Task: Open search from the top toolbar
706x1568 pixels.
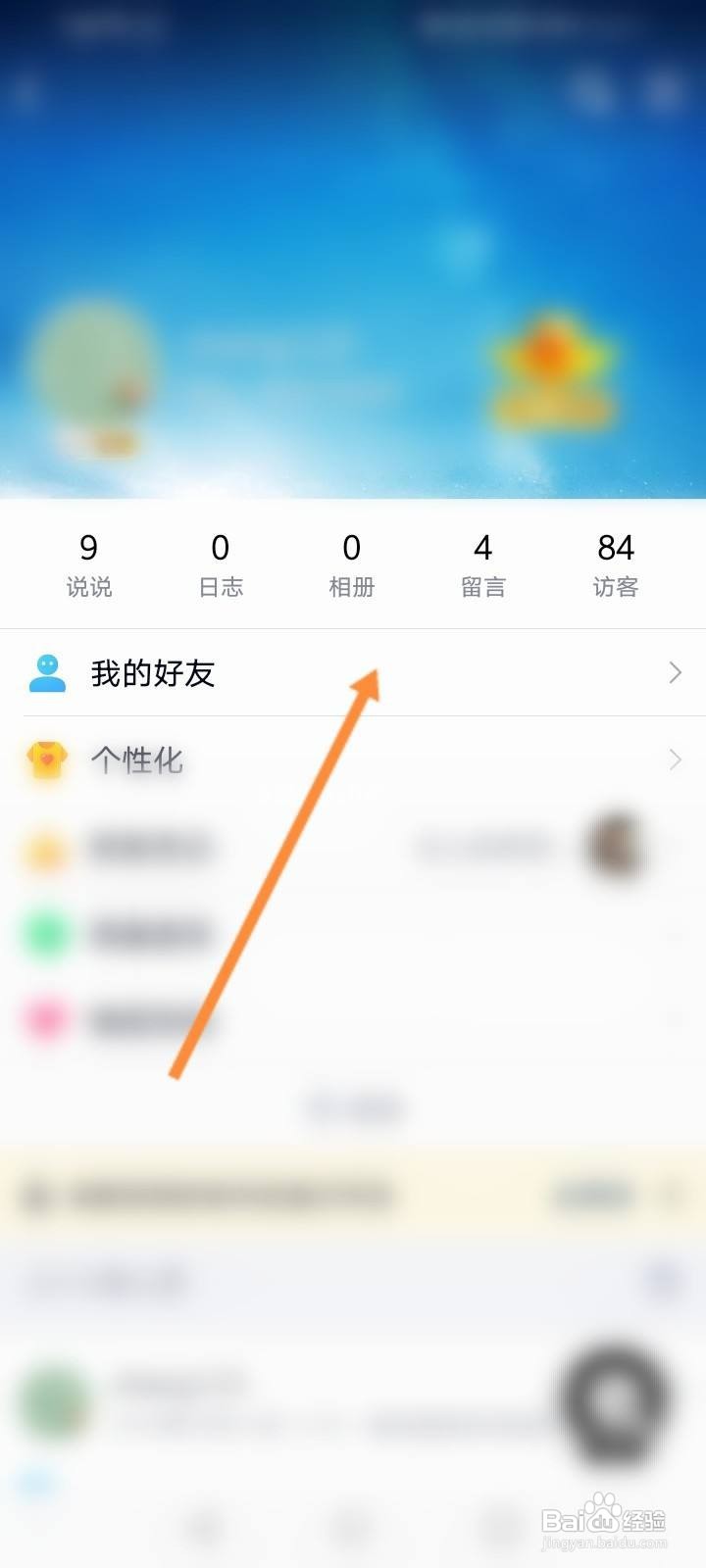Action: (x=593, y=93)
